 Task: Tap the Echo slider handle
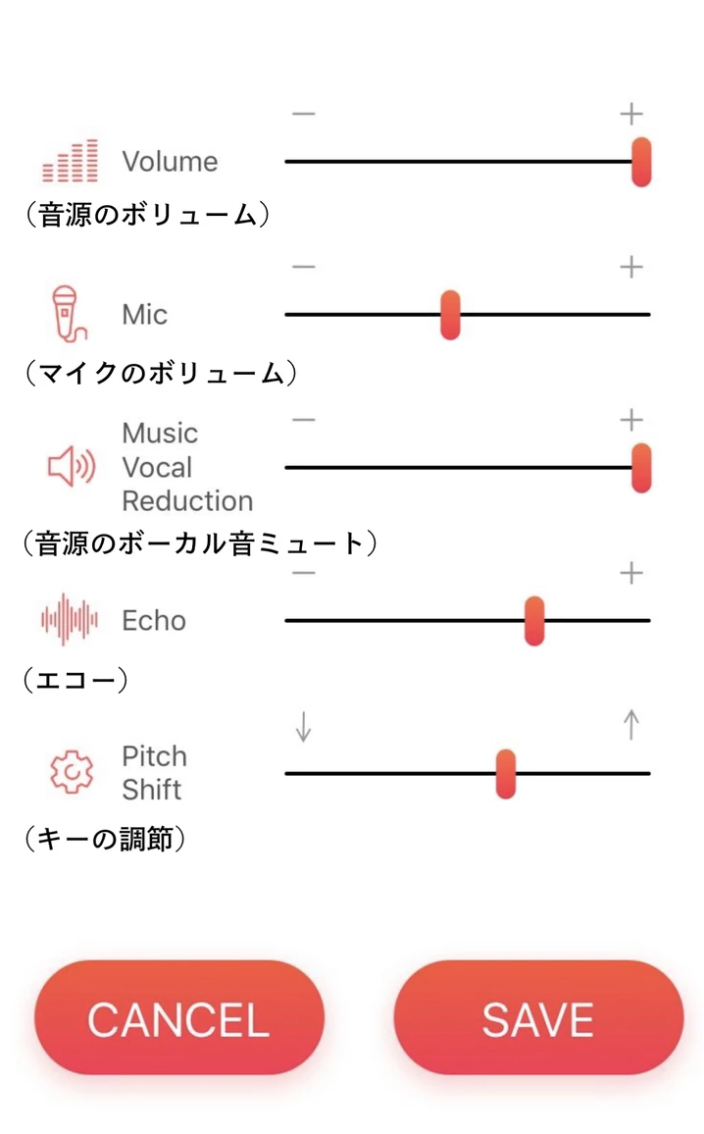(535, 621)
